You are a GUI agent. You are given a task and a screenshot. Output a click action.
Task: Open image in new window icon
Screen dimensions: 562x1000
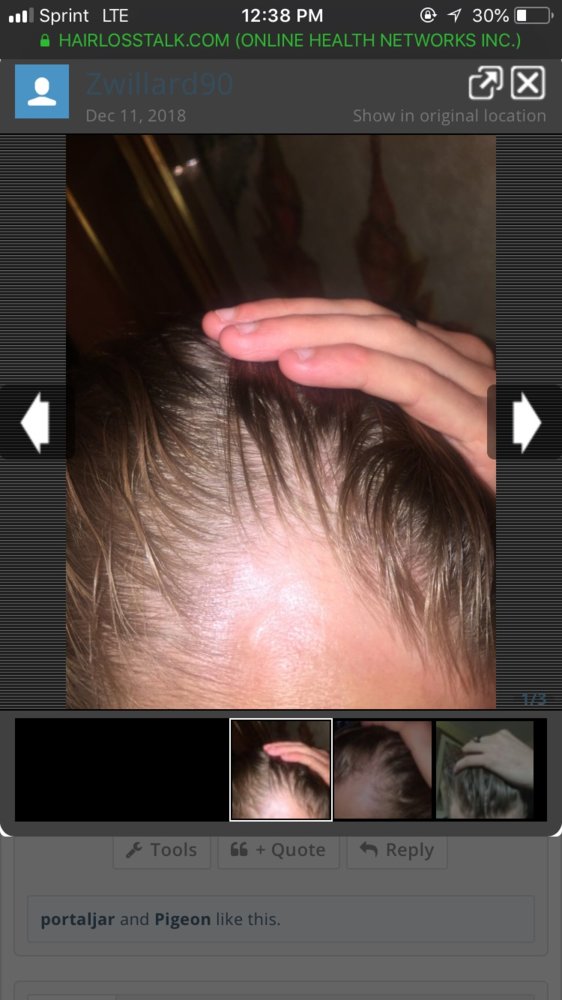485,83
